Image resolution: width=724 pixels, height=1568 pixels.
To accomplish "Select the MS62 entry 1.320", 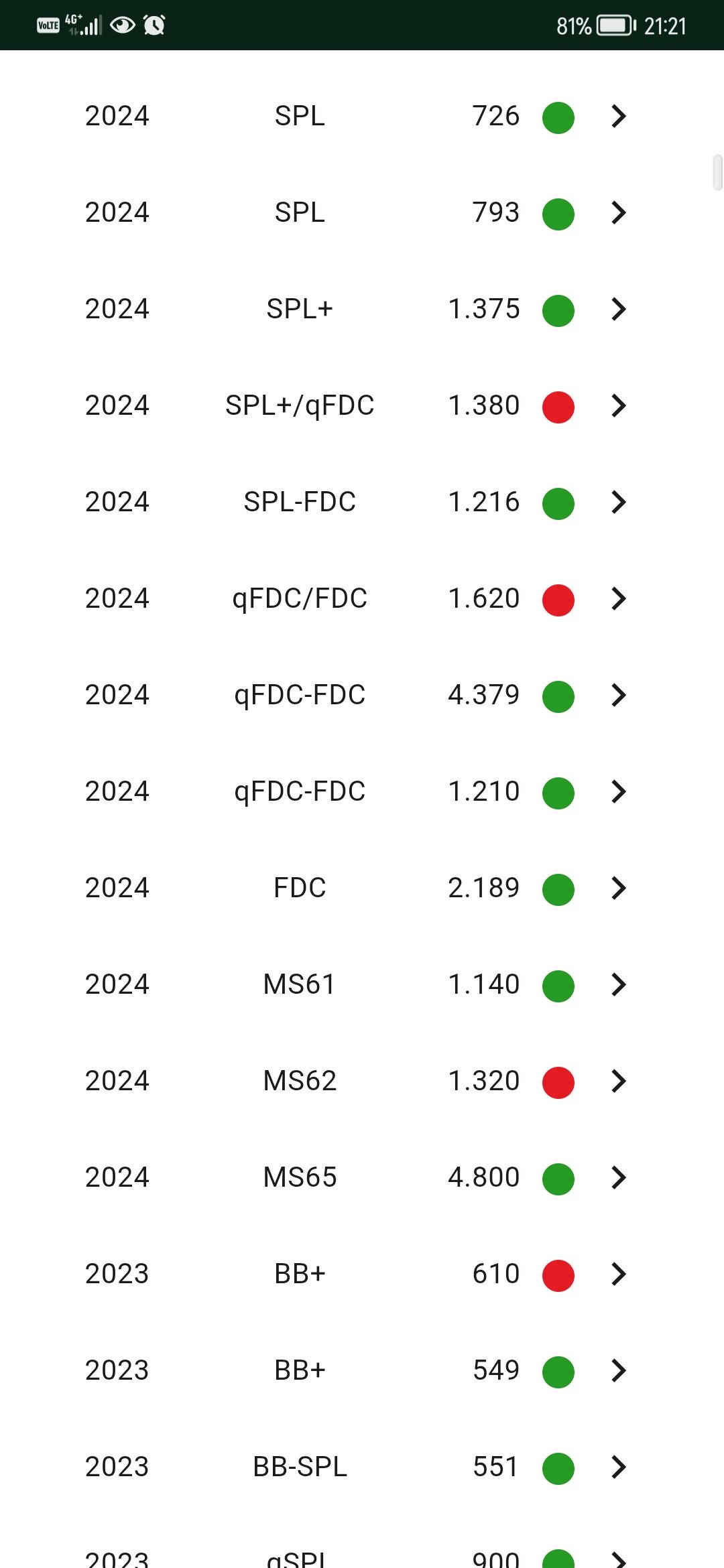I will [x=362, y=1082].
